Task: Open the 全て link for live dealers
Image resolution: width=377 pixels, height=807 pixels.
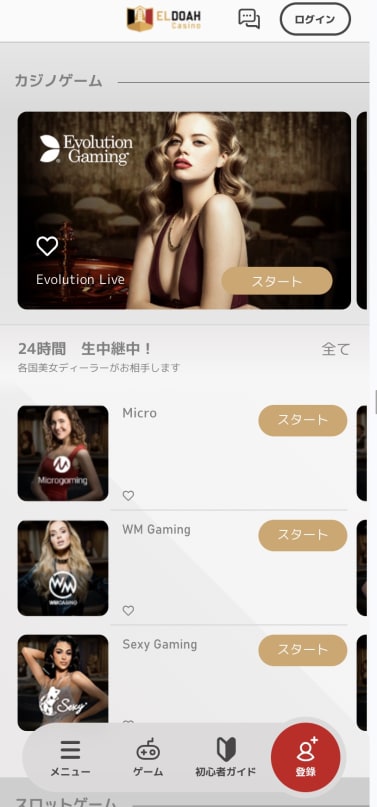Action: pyautogui.click(x=335, y=349)
